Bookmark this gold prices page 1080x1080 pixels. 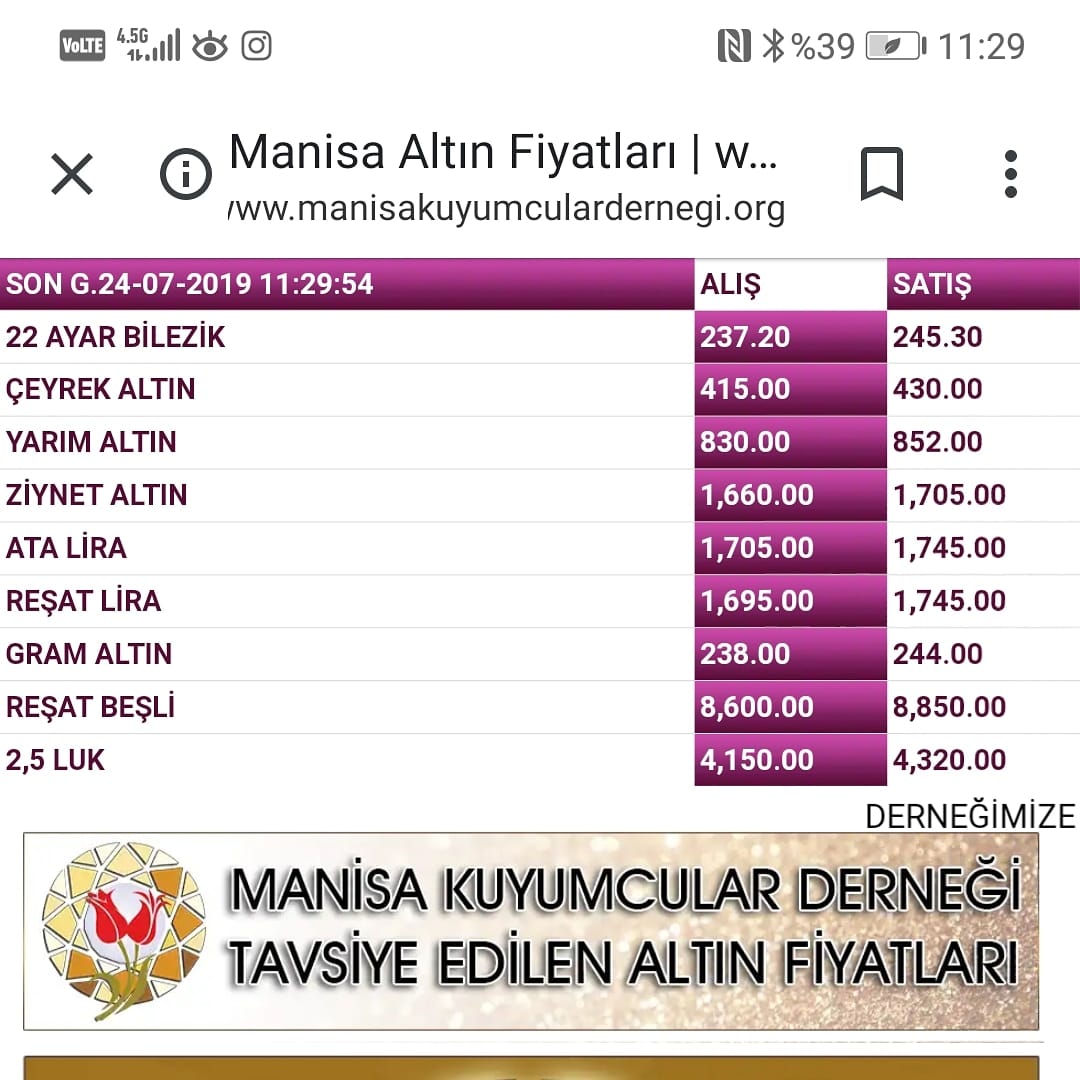coord(882,174)
